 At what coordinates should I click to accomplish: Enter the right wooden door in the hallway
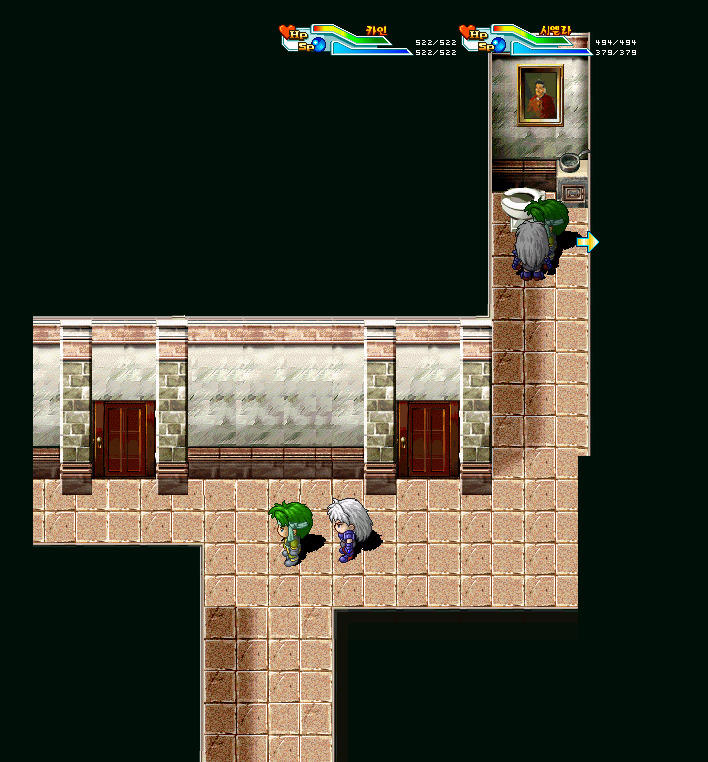coord(428,438)
